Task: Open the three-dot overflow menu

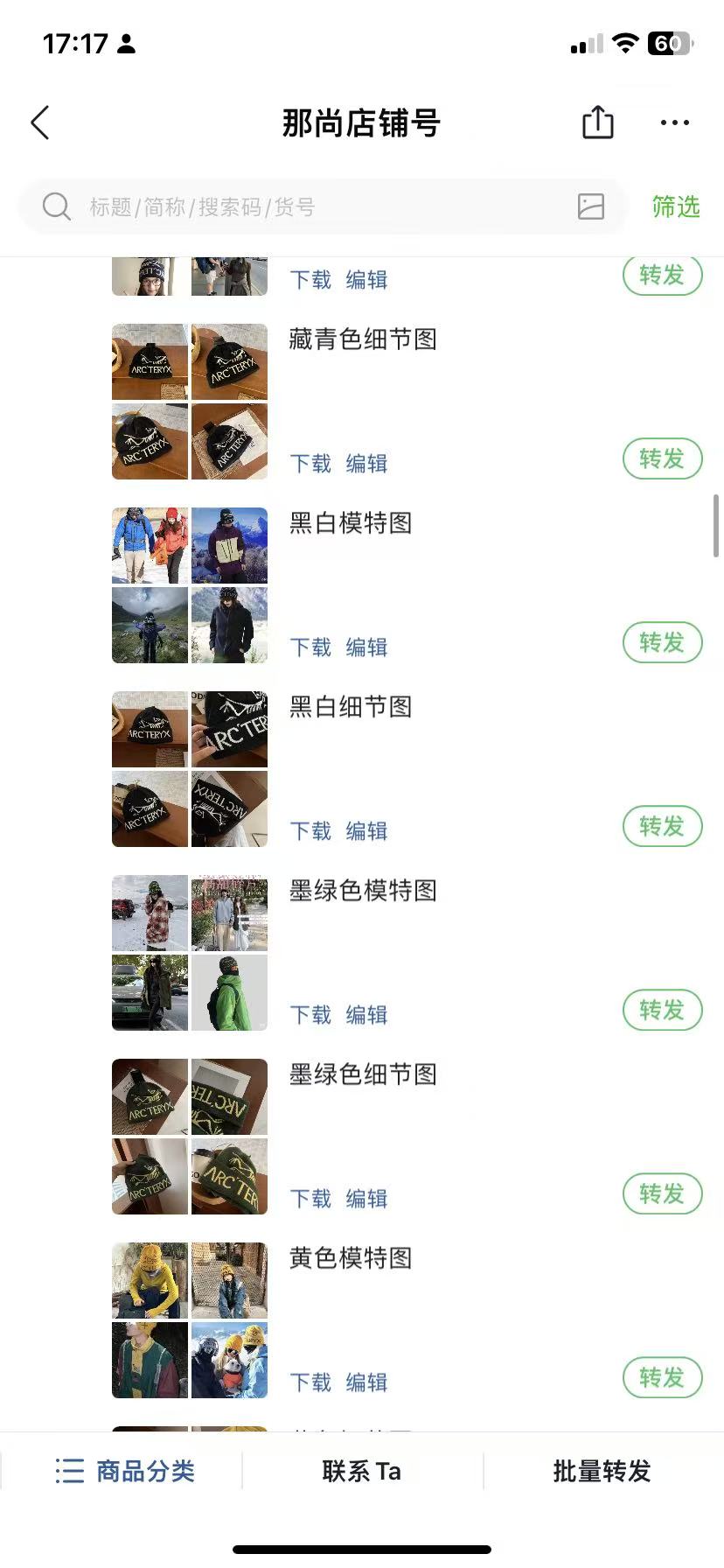Action: pos(674,123)
